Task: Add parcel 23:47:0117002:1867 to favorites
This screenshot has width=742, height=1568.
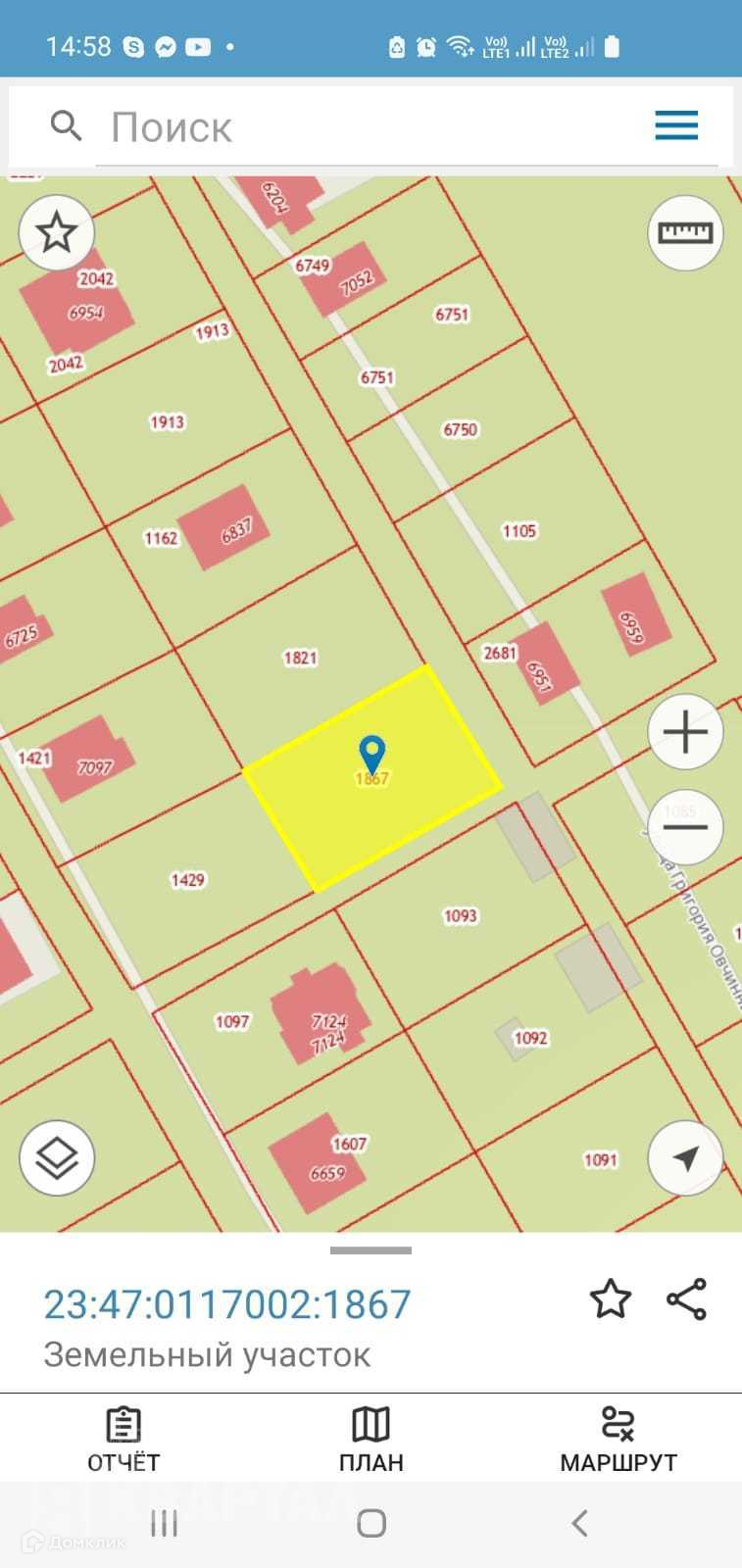Action: click(610, 1299)
